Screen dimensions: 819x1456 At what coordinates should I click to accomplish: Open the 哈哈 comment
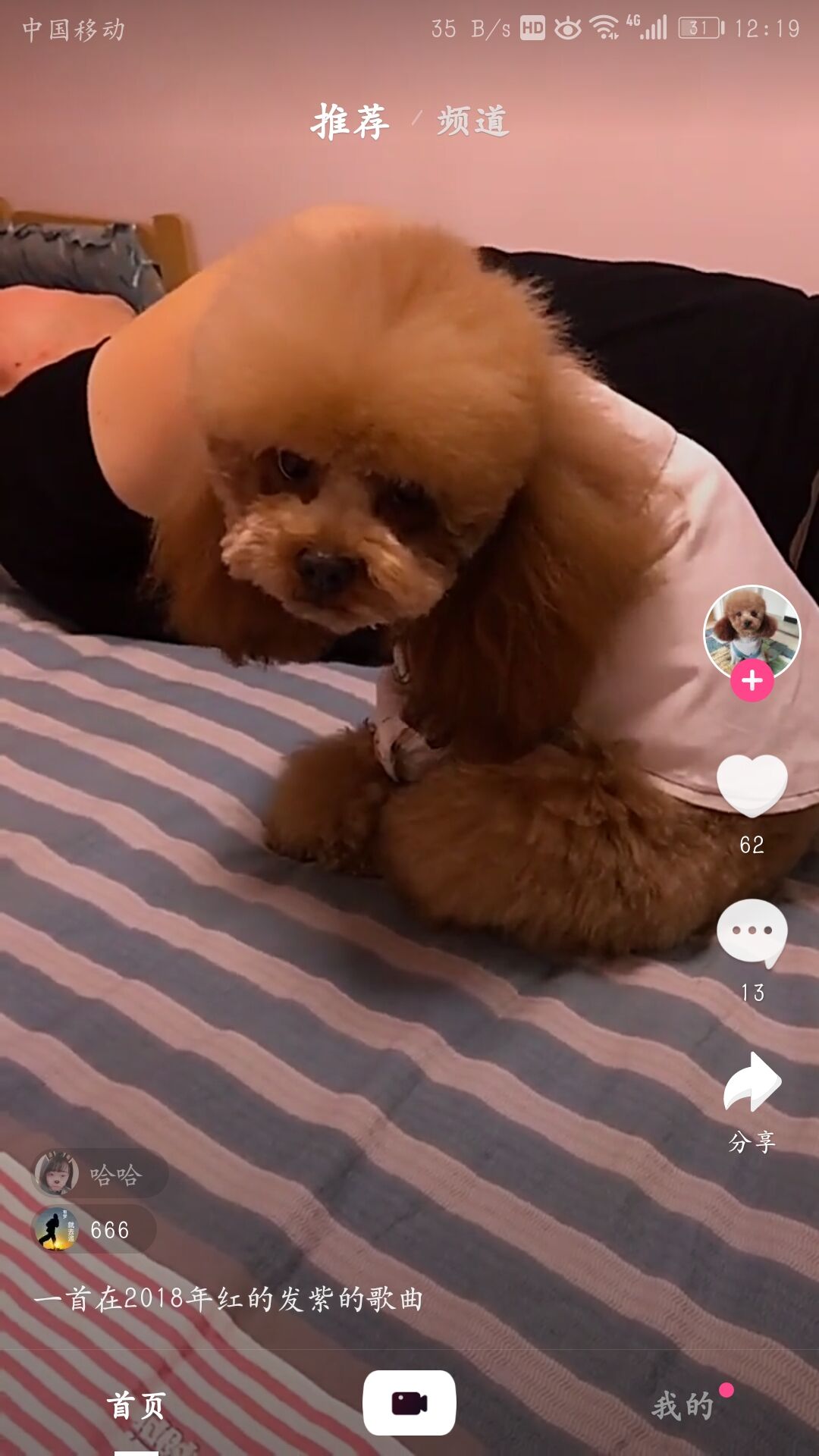click(100, 1175)
